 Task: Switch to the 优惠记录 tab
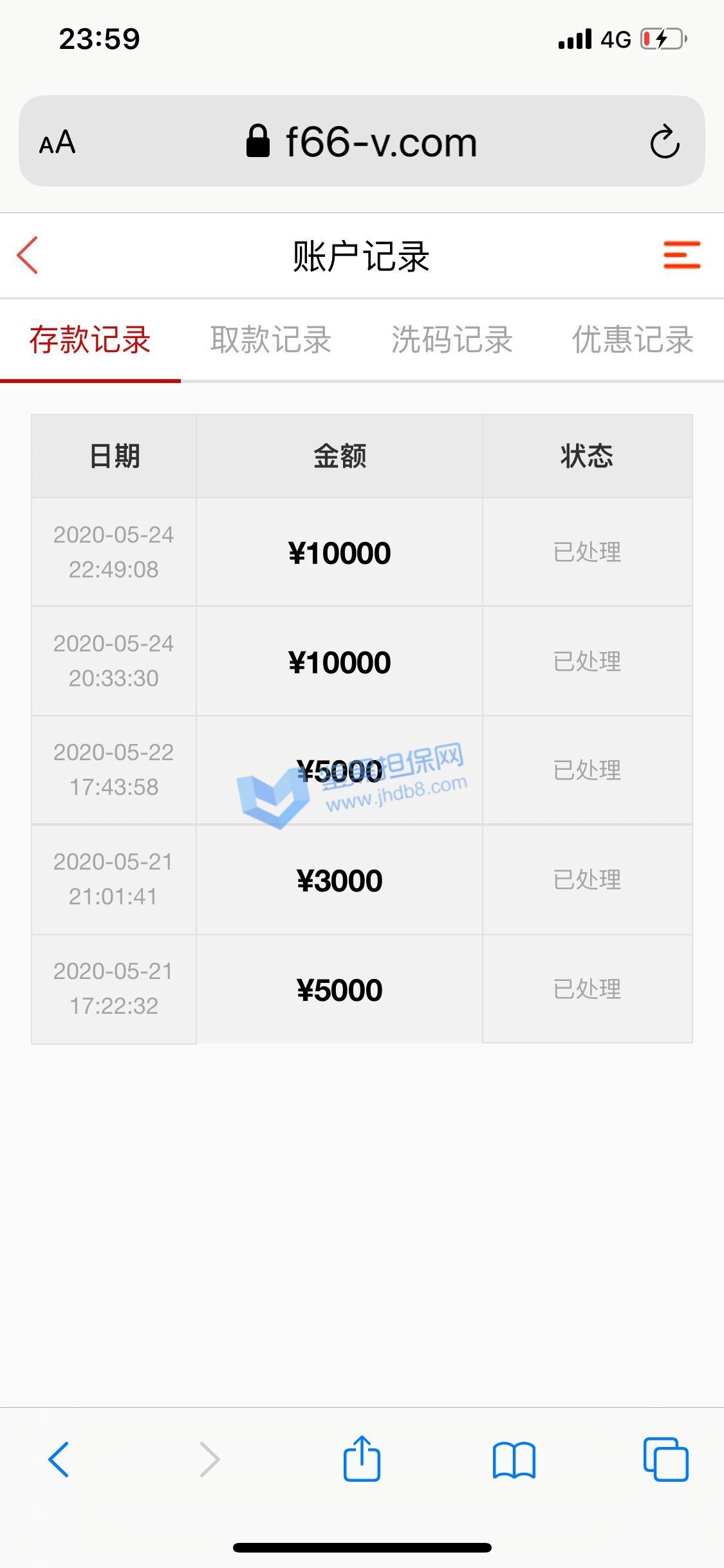click(633, 340)
